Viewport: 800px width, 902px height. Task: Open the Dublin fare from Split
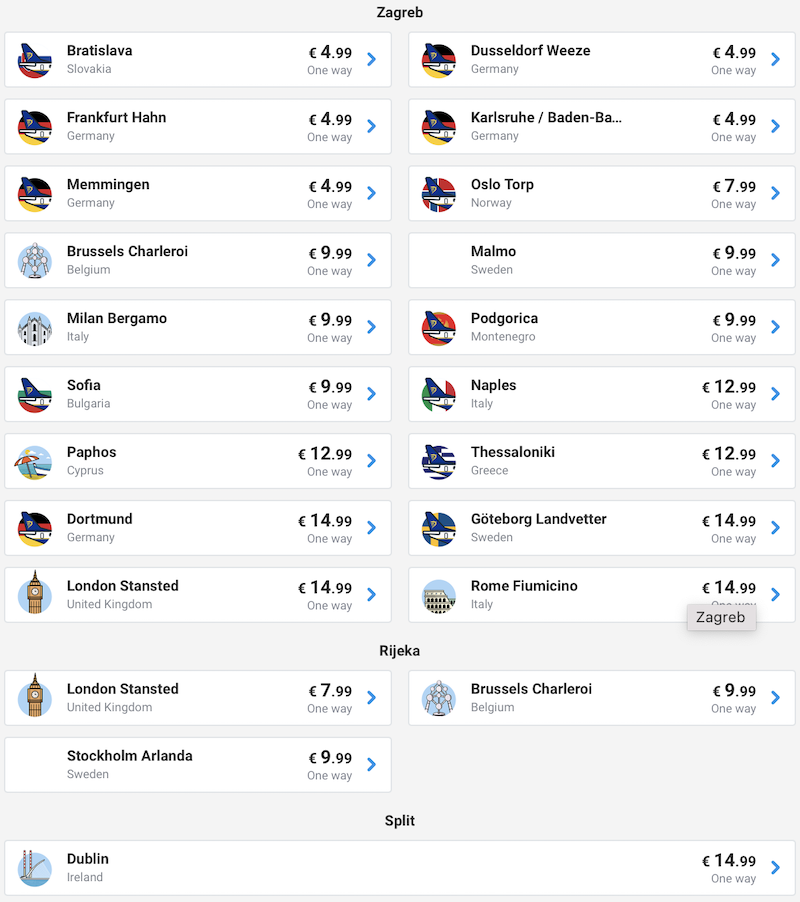tap(400, 868)
